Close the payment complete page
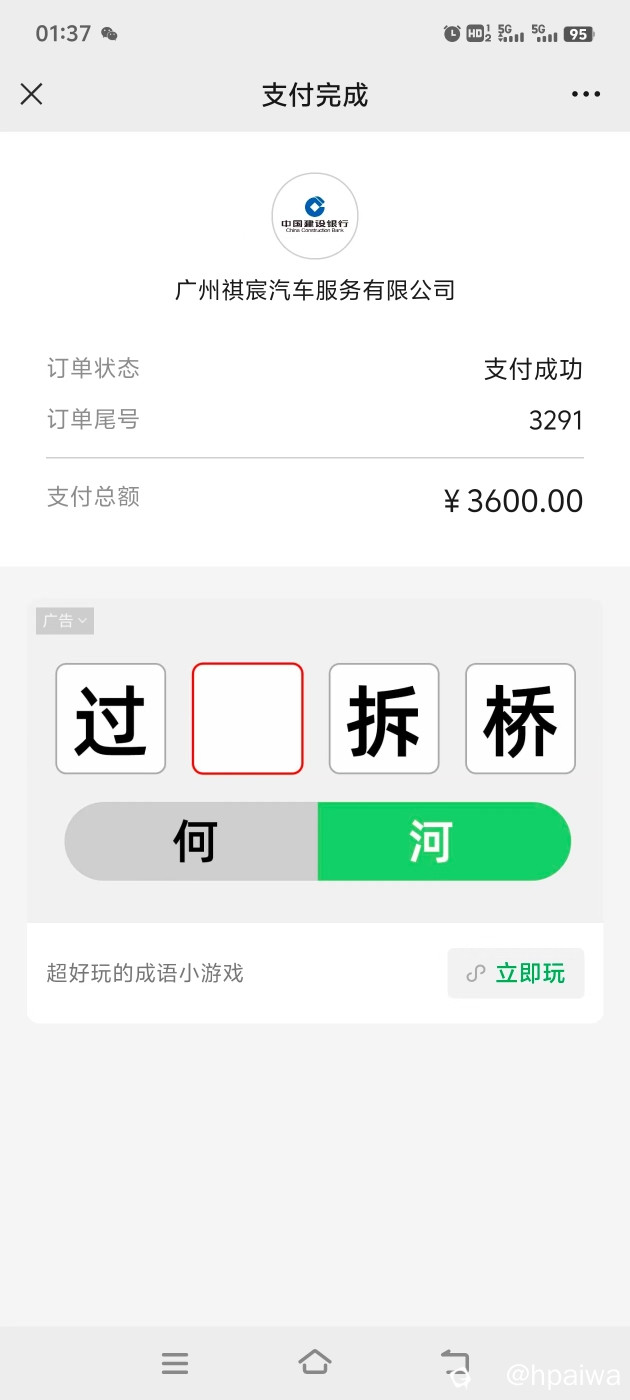 point(32,94)
